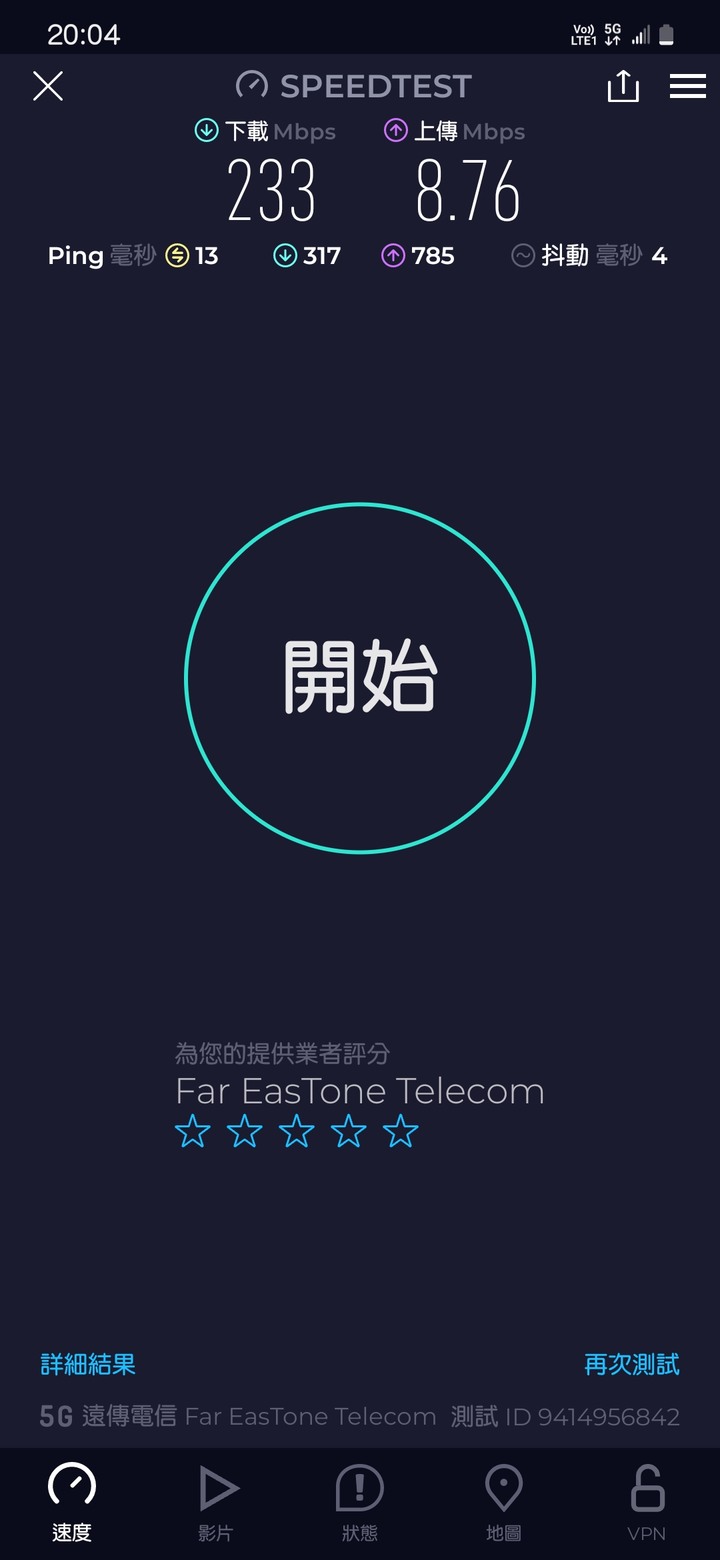Open the hamburger menu
The height and width of the screenshot is (1560, 720).
pyautogui.click(x=688, y=86)
